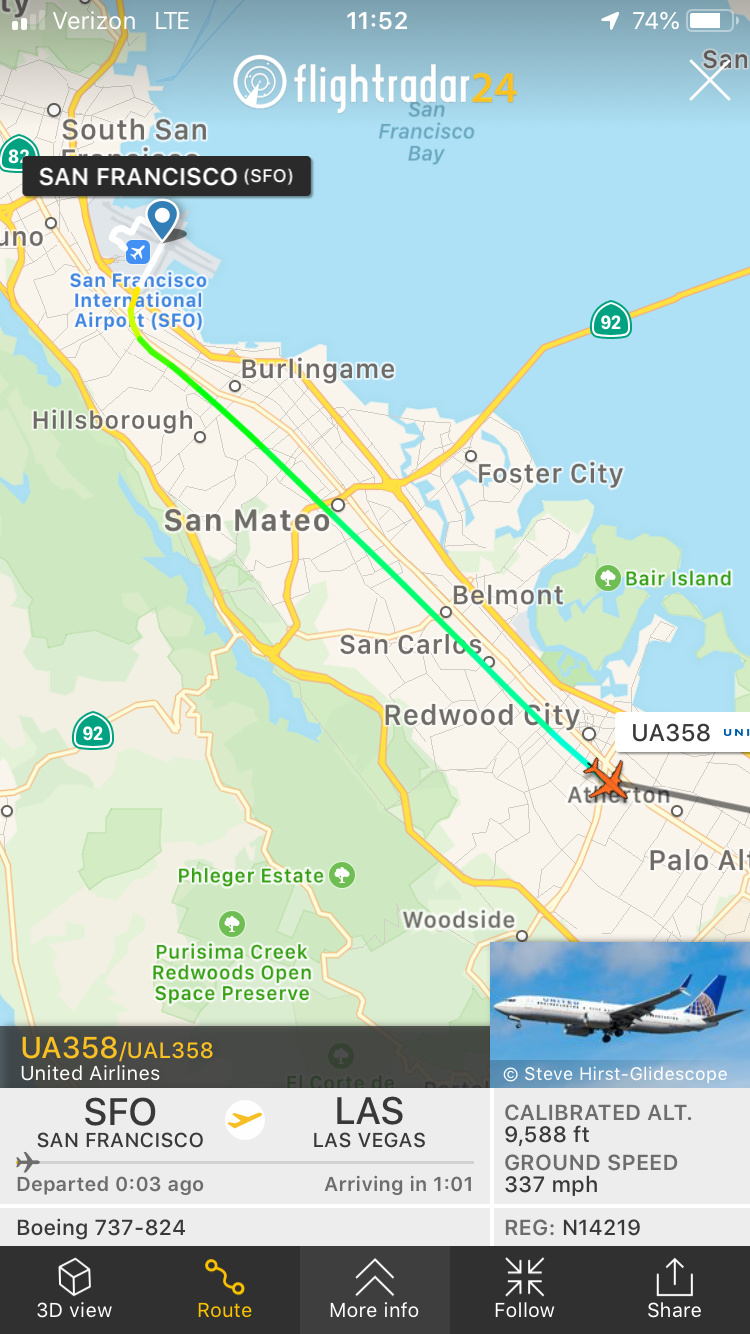The image size is (750, 1334).
Task: Share this flight
Action: tap(674, 1290)
